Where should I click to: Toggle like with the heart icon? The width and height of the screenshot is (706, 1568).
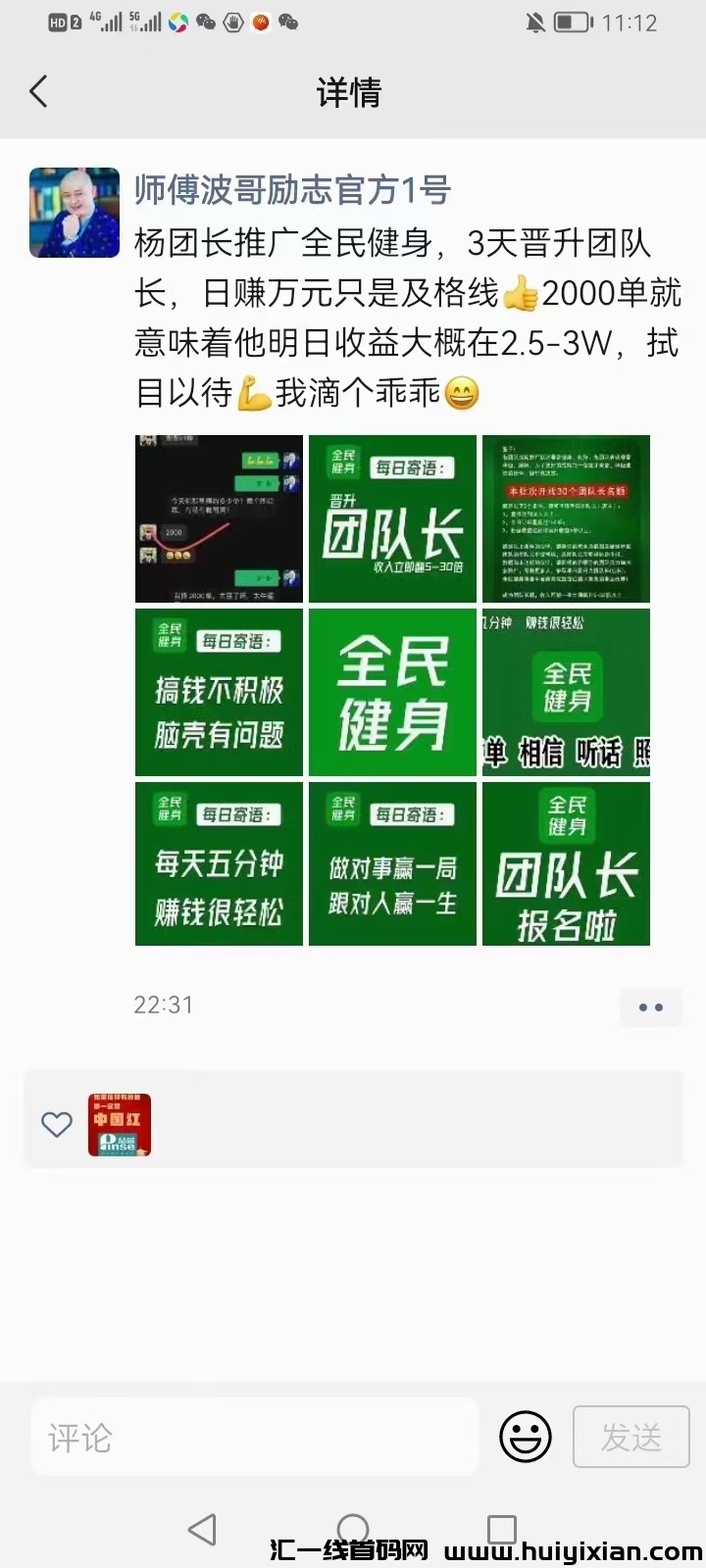(56, 1124)
